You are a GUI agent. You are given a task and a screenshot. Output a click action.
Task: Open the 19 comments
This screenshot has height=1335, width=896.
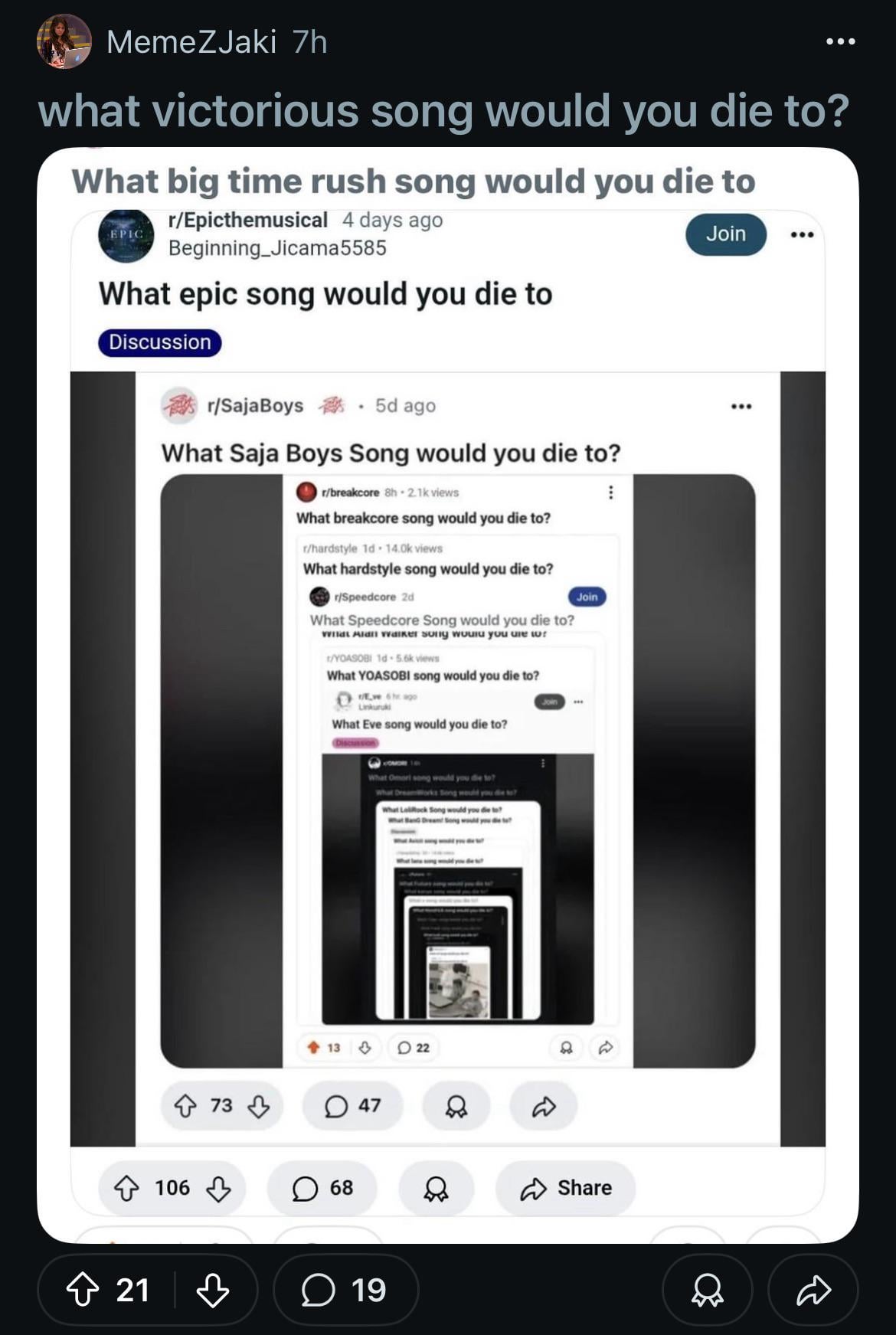(x=345, y=1290)
